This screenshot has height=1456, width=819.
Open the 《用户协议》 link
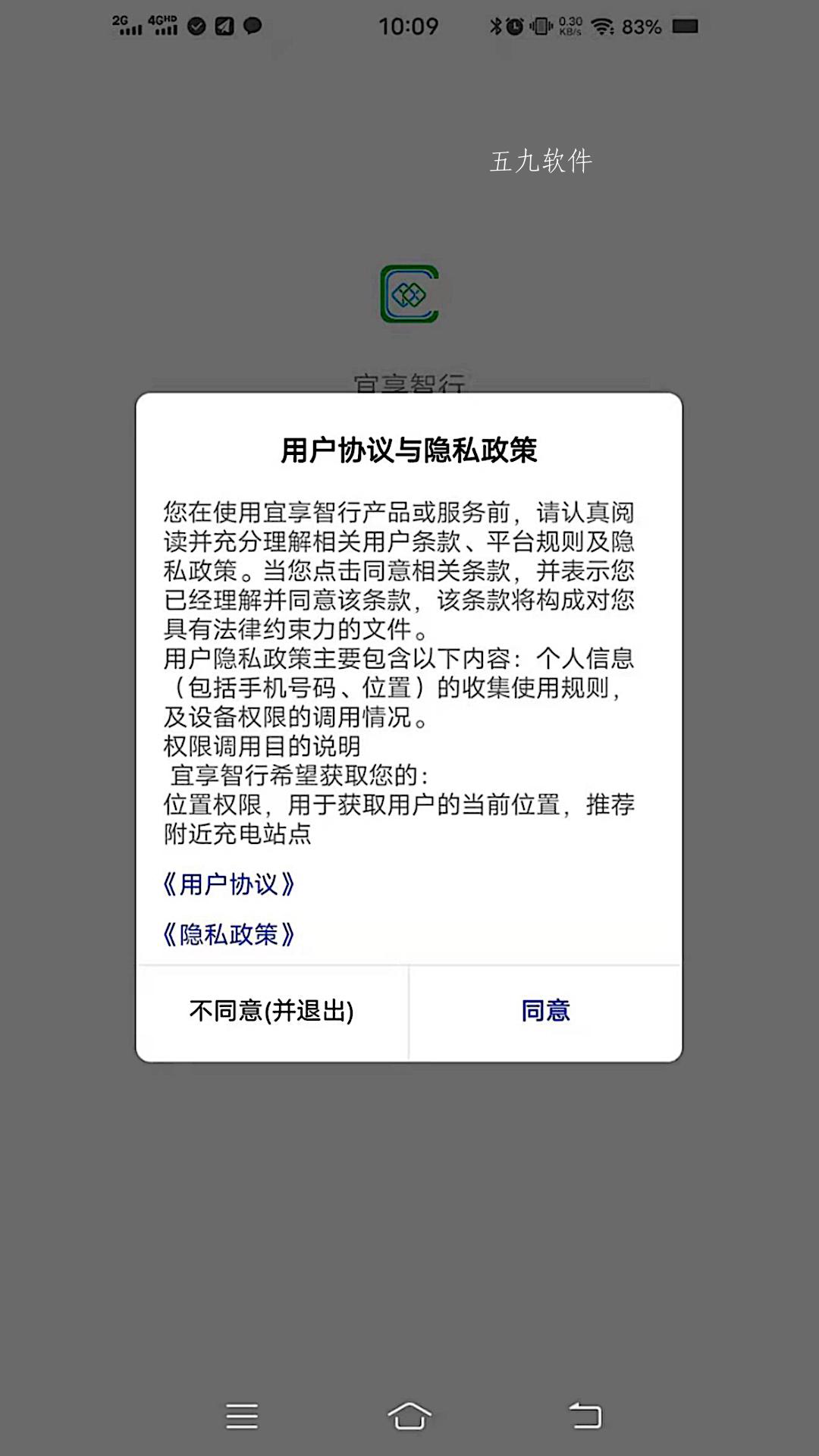229,884
